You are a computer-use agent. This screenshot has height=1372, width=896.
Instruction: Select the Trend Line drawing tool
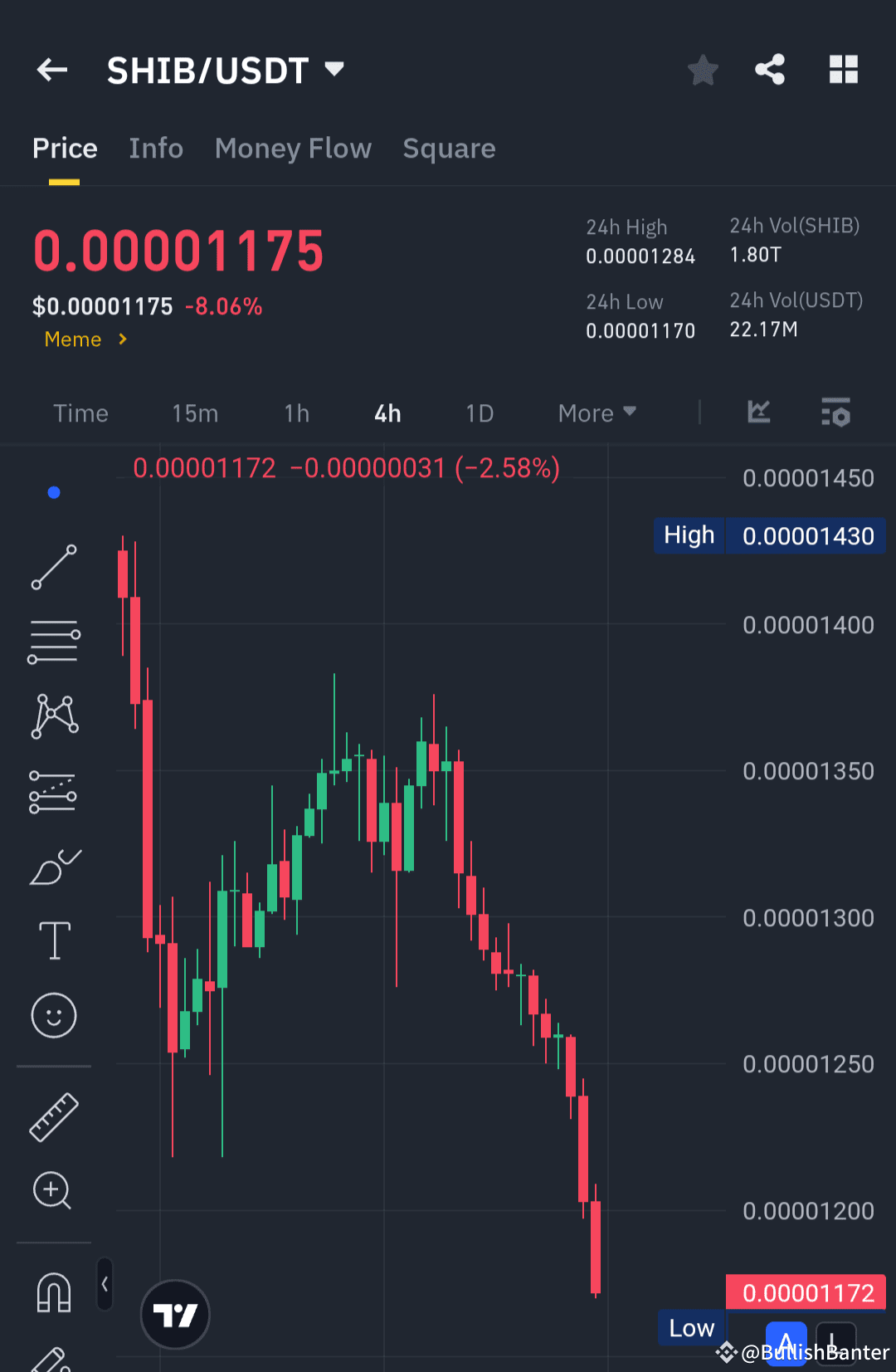click(53, 567)
